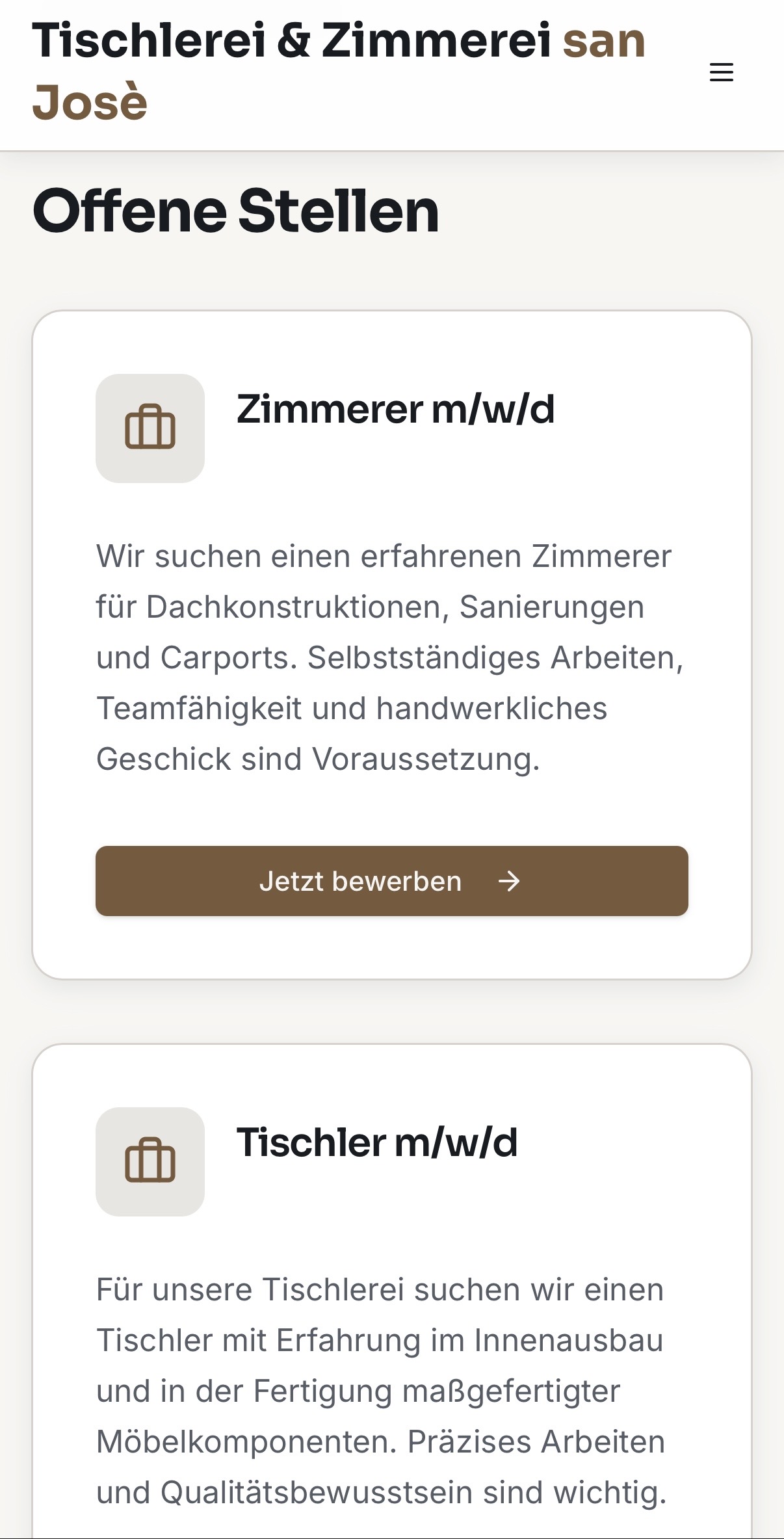Tap Jetzt bewerben for the Zimmerer position
Screen dimensions: 784x1539
(391, 881)
